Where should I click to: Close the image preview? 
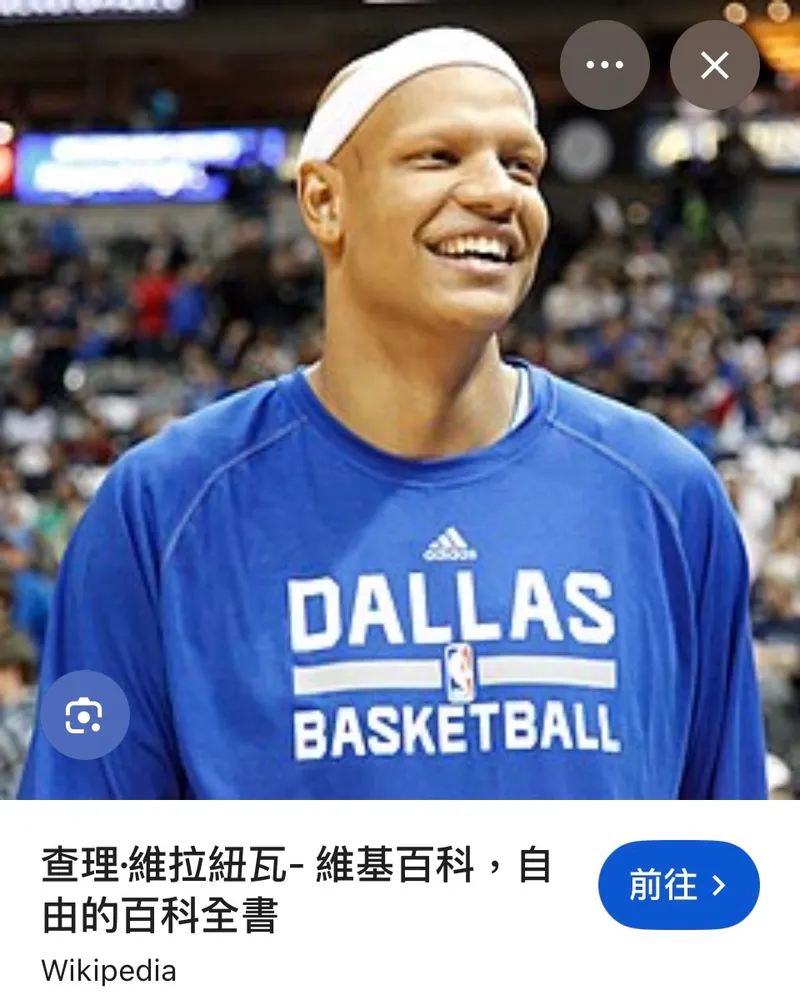pyautogui.click(x=714, y=65)
